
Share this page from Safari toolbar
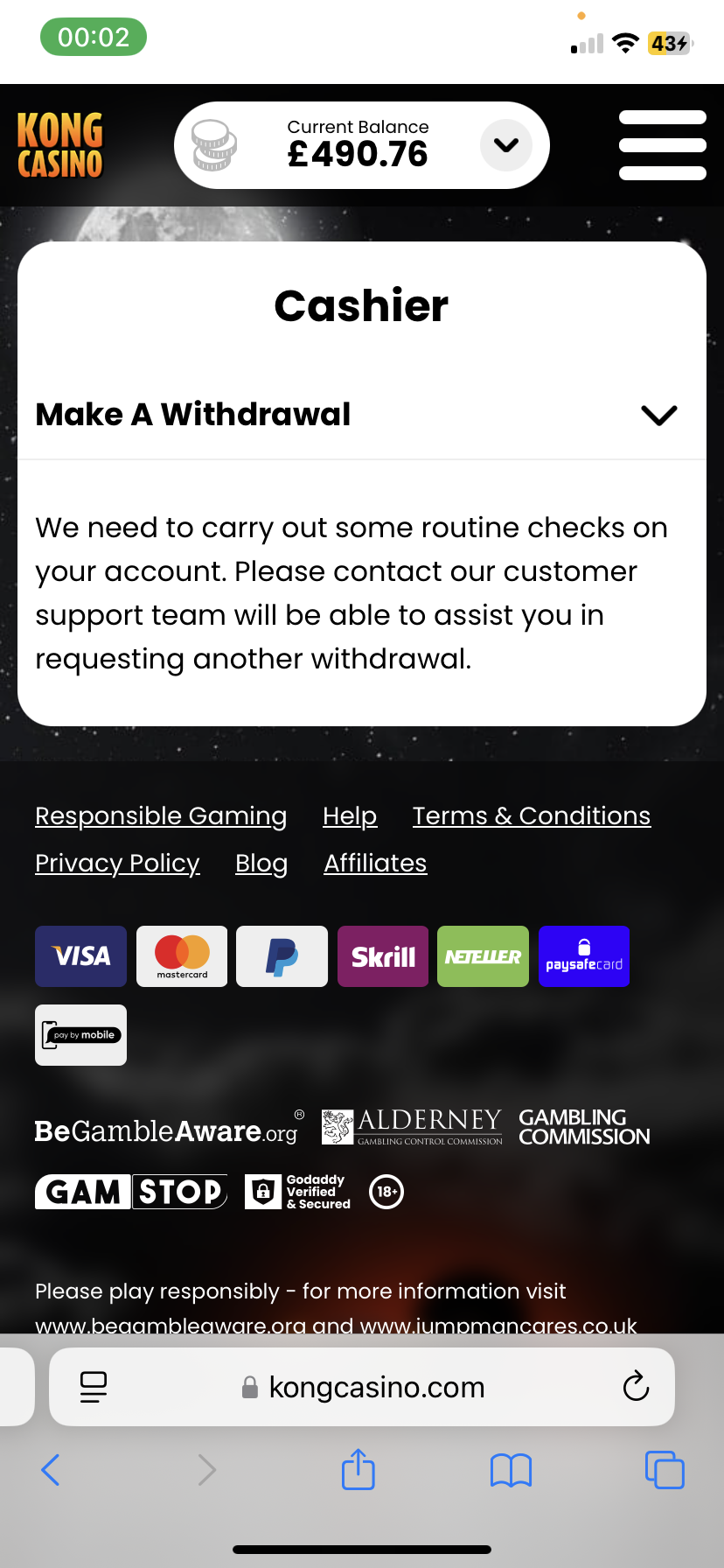358,1470
